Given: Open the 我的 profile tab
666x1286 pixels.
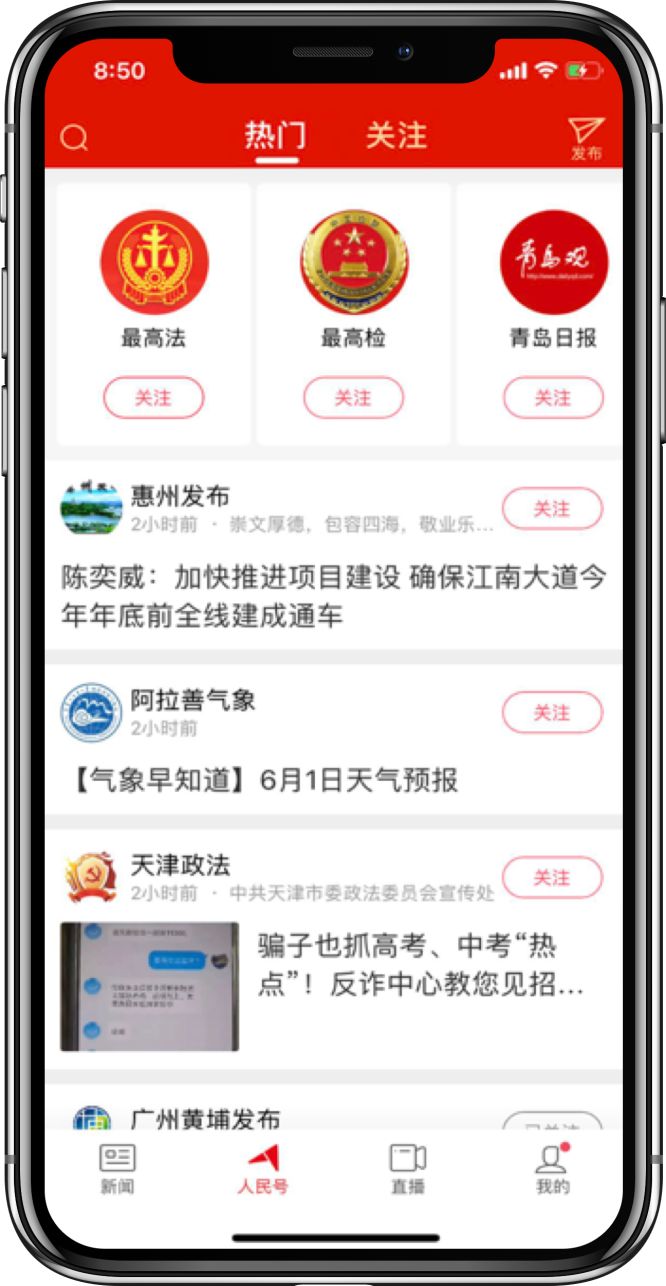Looking at the screenshot, I should [x=552, y=1170].
